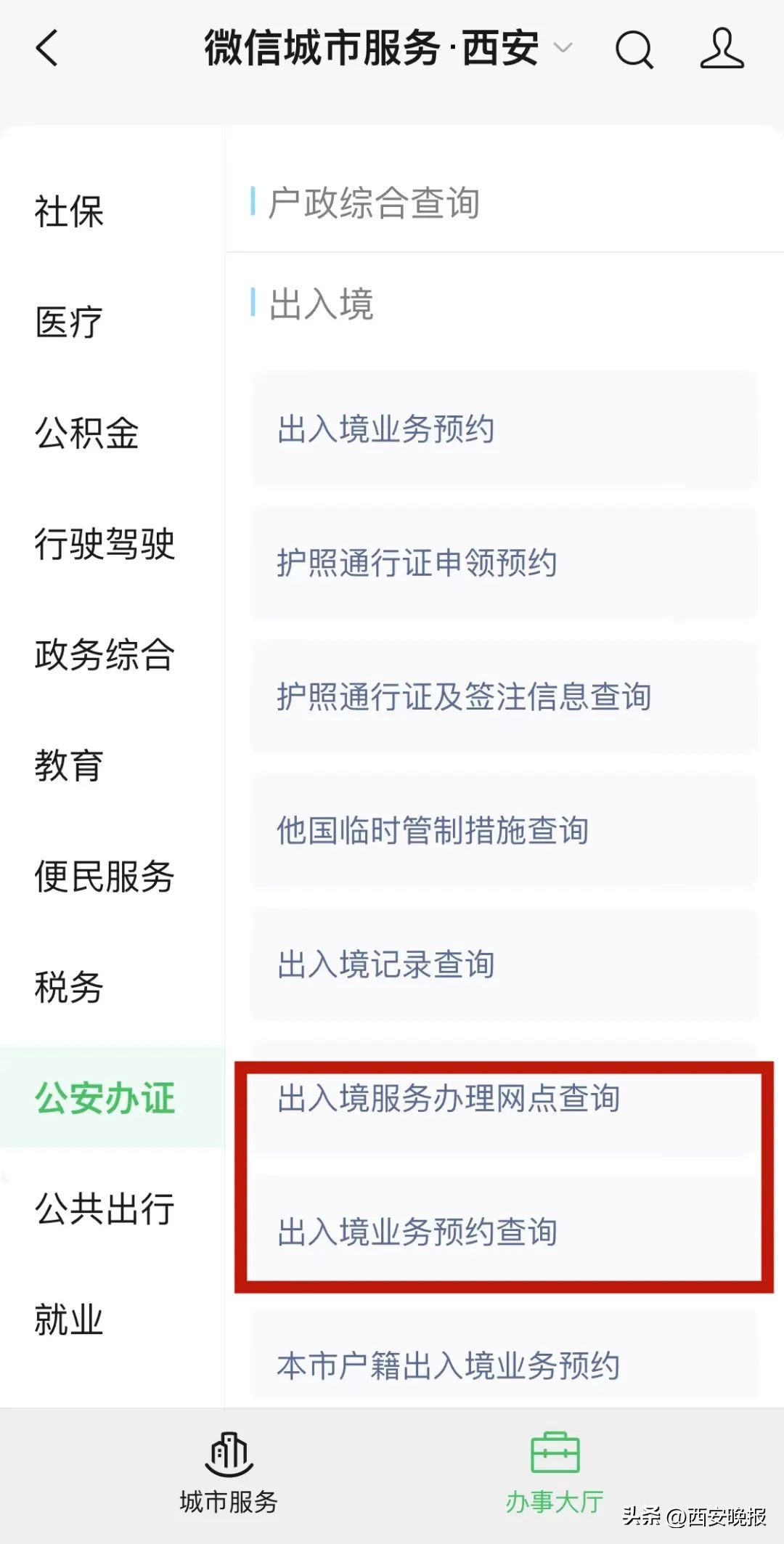This screenshot has height=1544, width=784.
Task: Select 社保 category in the sidebar
Action: (68, 213)
